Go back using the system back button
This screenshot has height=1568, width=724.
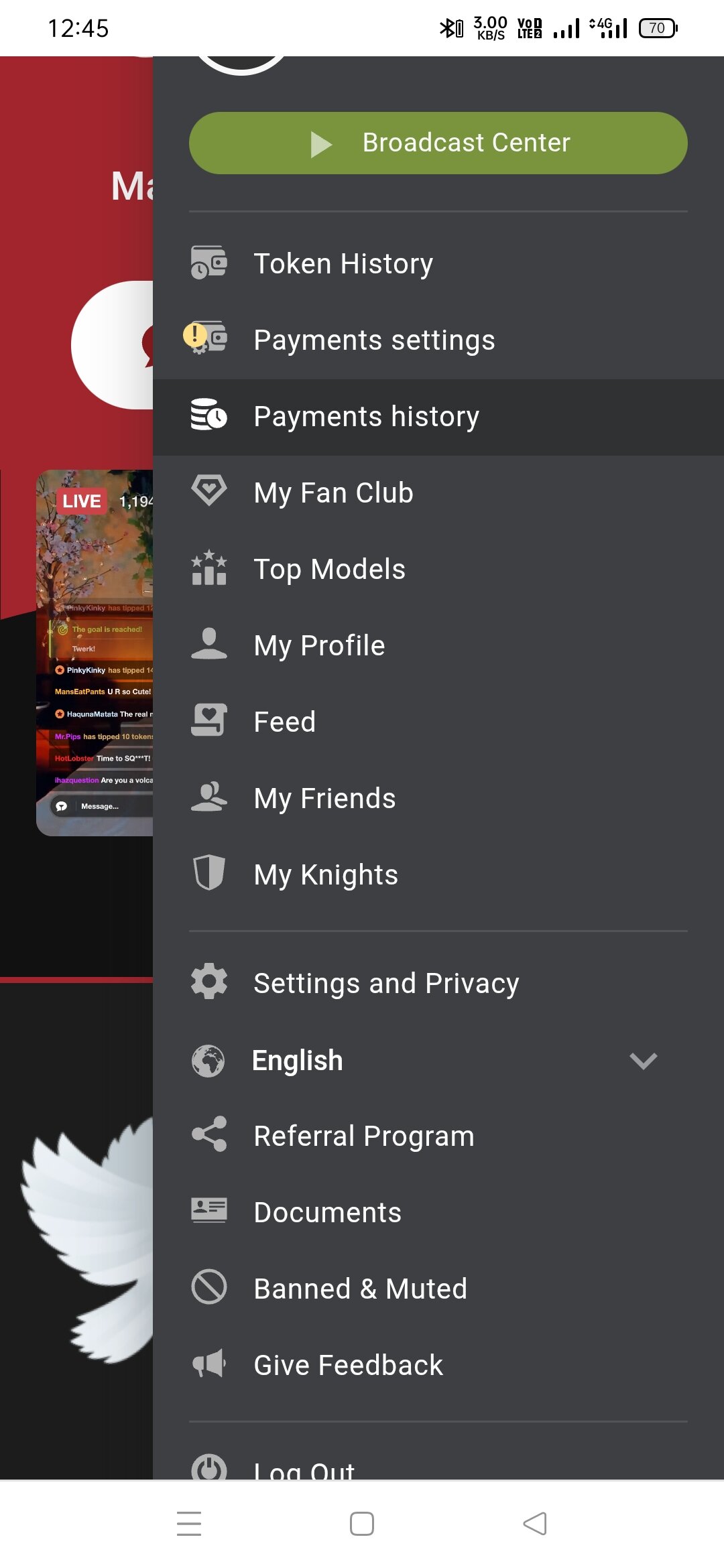pos(534,1524)
